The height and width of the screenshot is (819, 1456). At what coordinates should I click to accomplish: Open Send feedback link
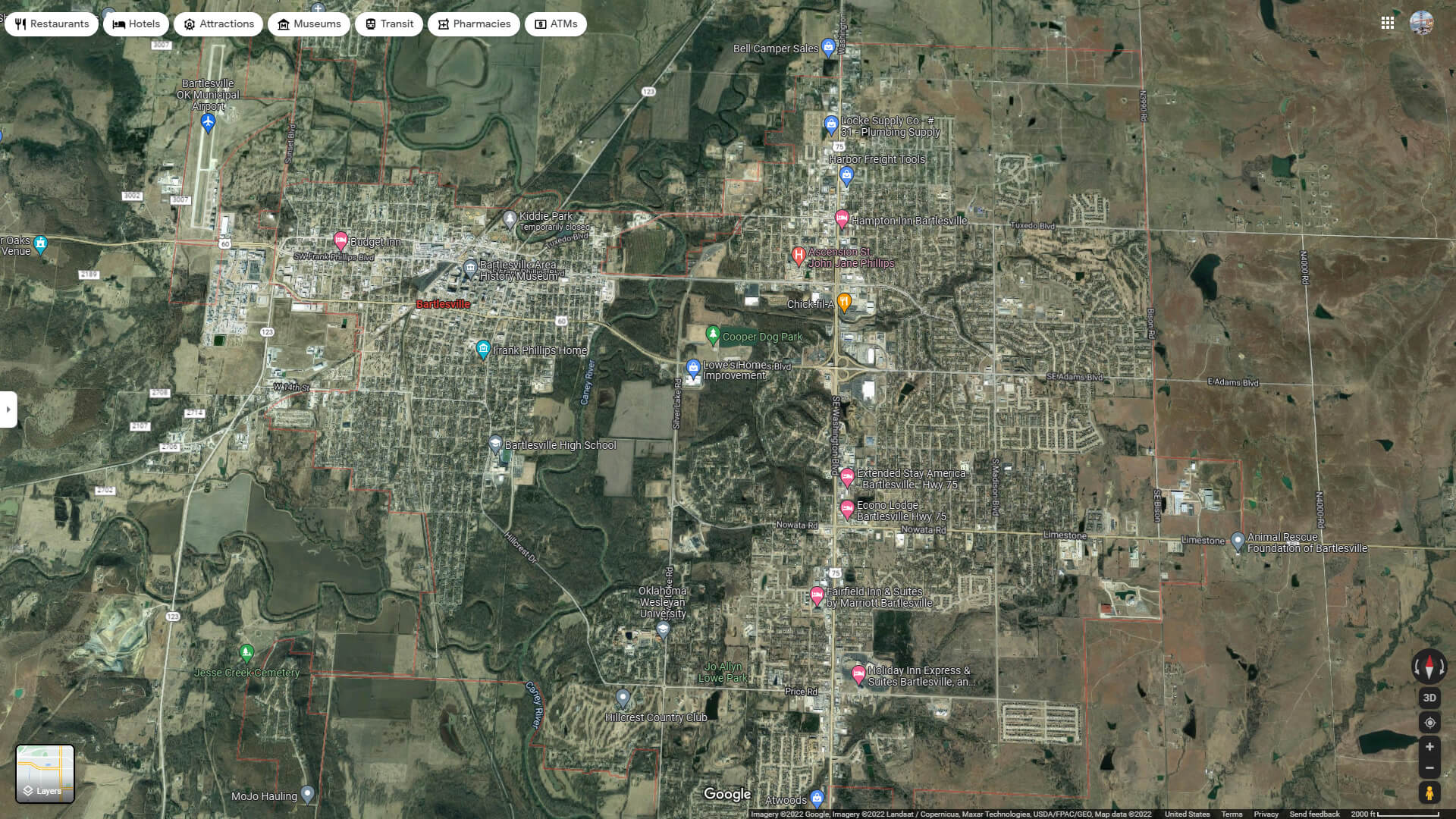1314,814
